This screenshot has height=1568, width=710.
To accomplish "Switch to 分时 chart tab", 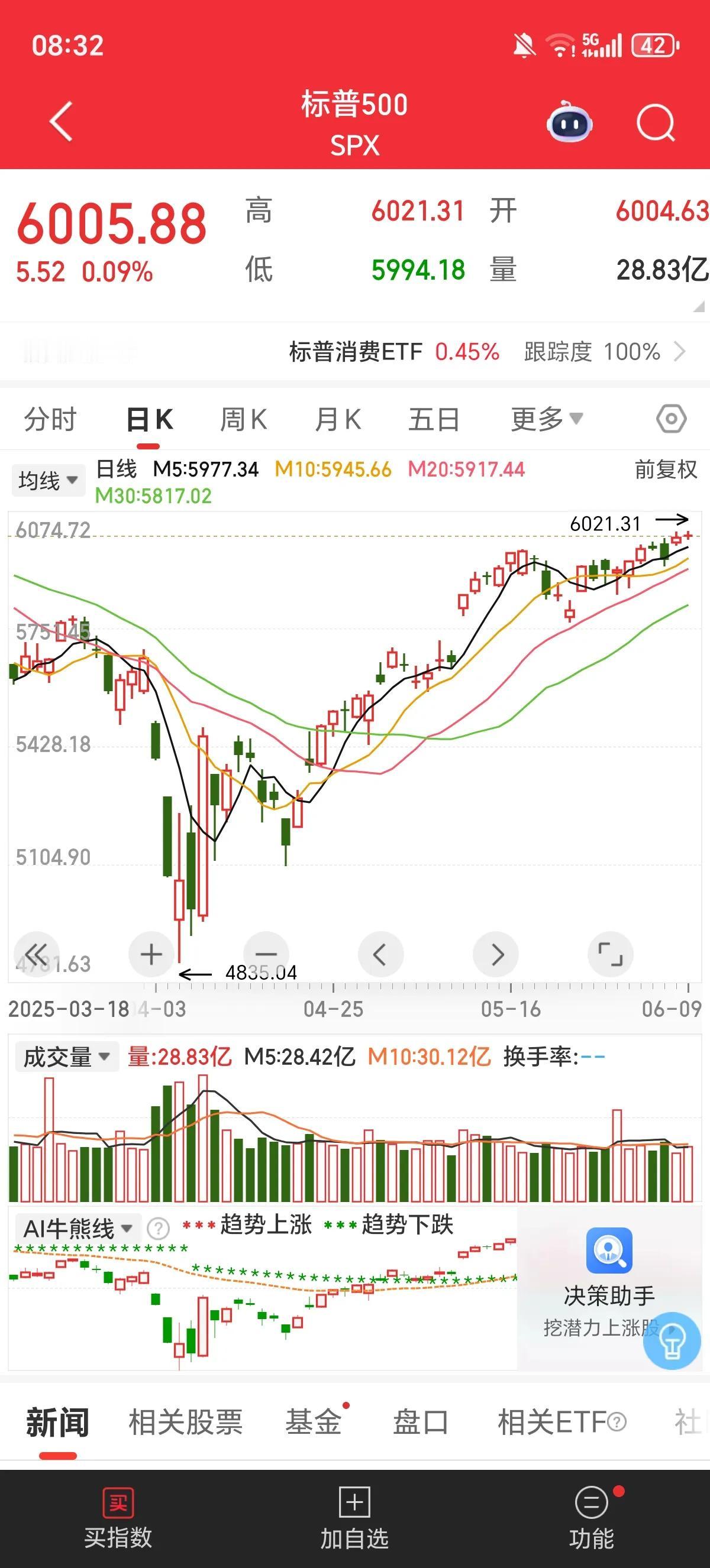I will tap(50, 419).
